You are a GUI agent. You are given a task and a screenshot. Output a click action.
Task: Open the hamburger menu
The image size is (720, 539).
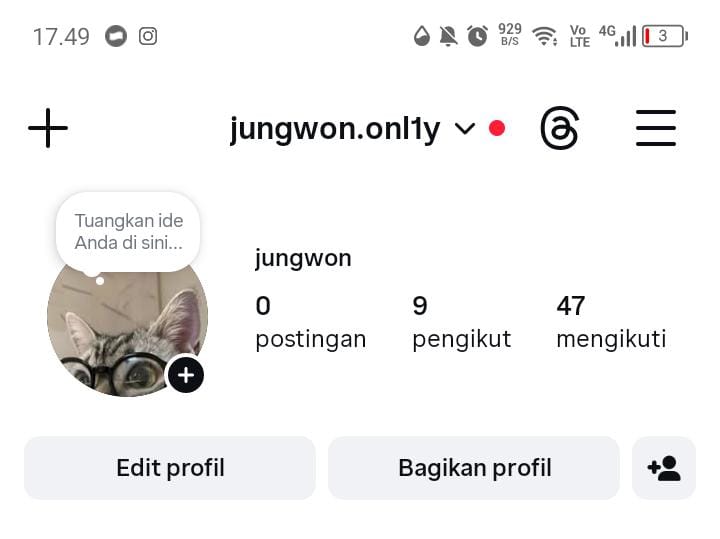click(655, 129)
